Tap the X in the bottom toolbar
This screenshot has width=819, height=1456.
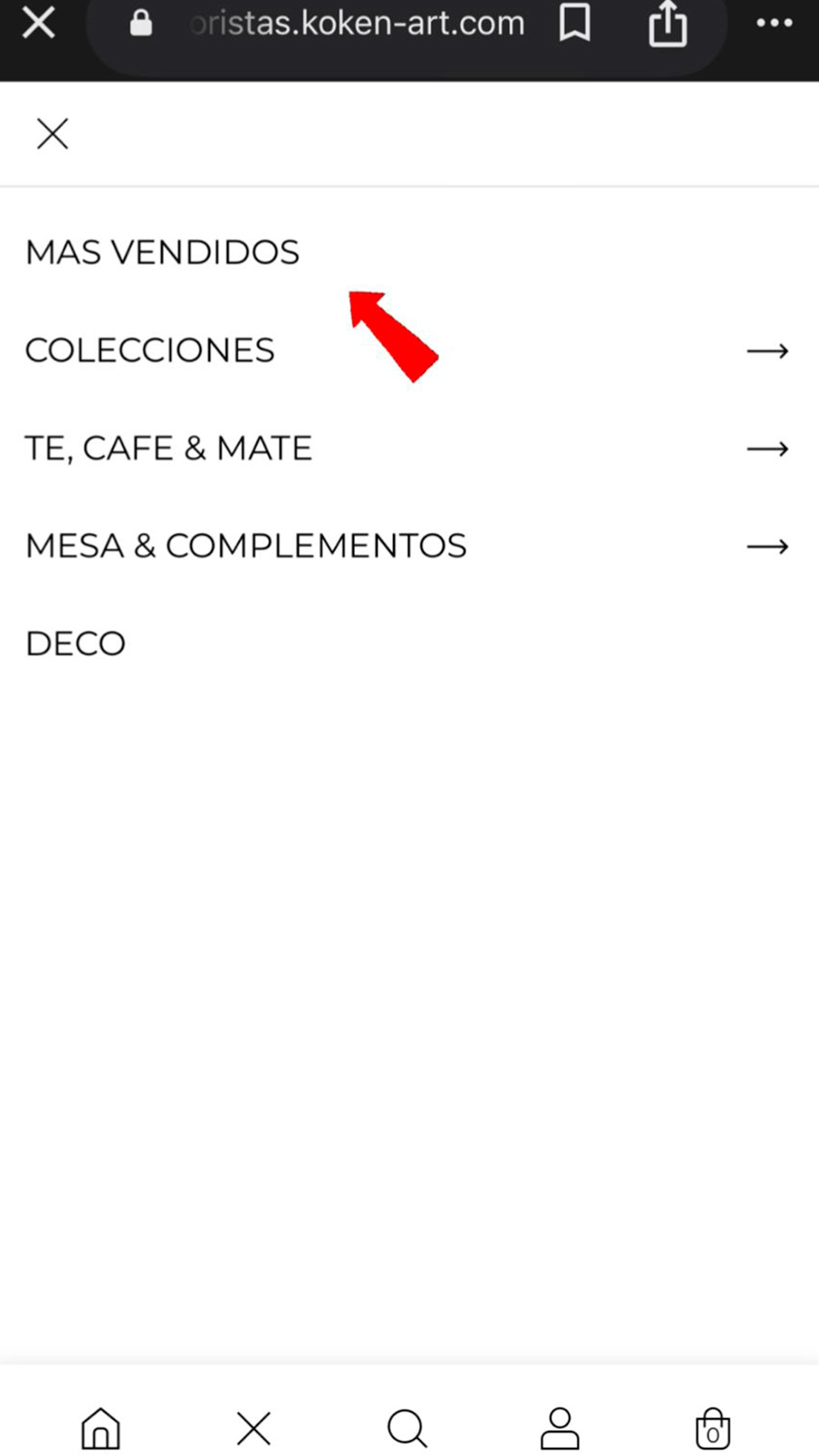point(253,1429)
